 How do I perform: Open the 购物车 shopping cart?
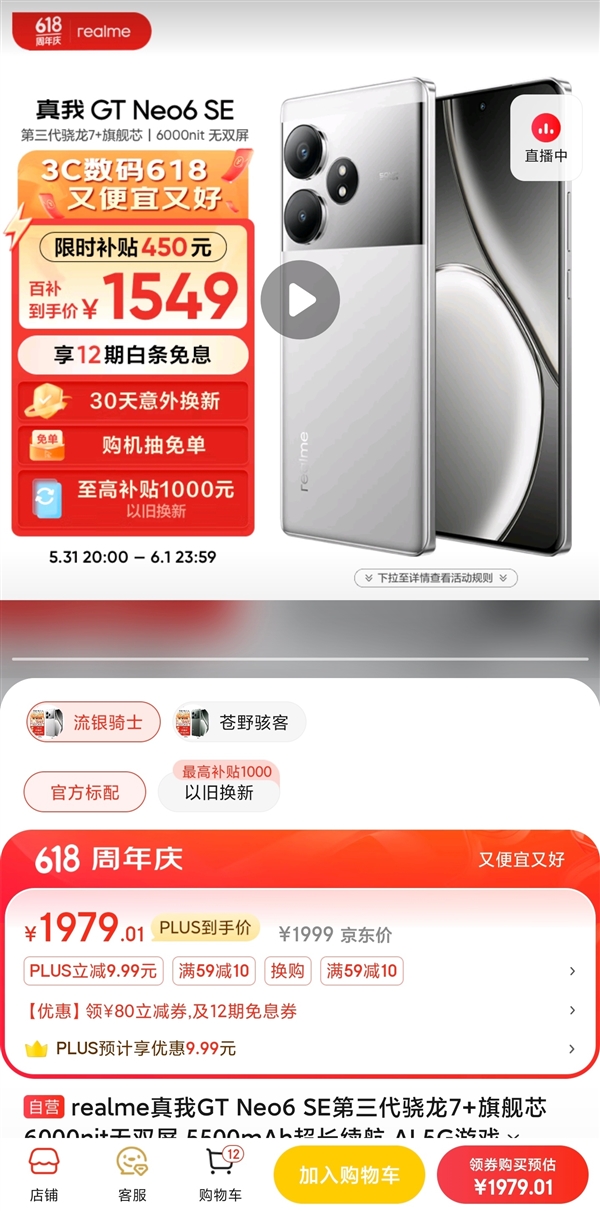tap(220, 1174)
